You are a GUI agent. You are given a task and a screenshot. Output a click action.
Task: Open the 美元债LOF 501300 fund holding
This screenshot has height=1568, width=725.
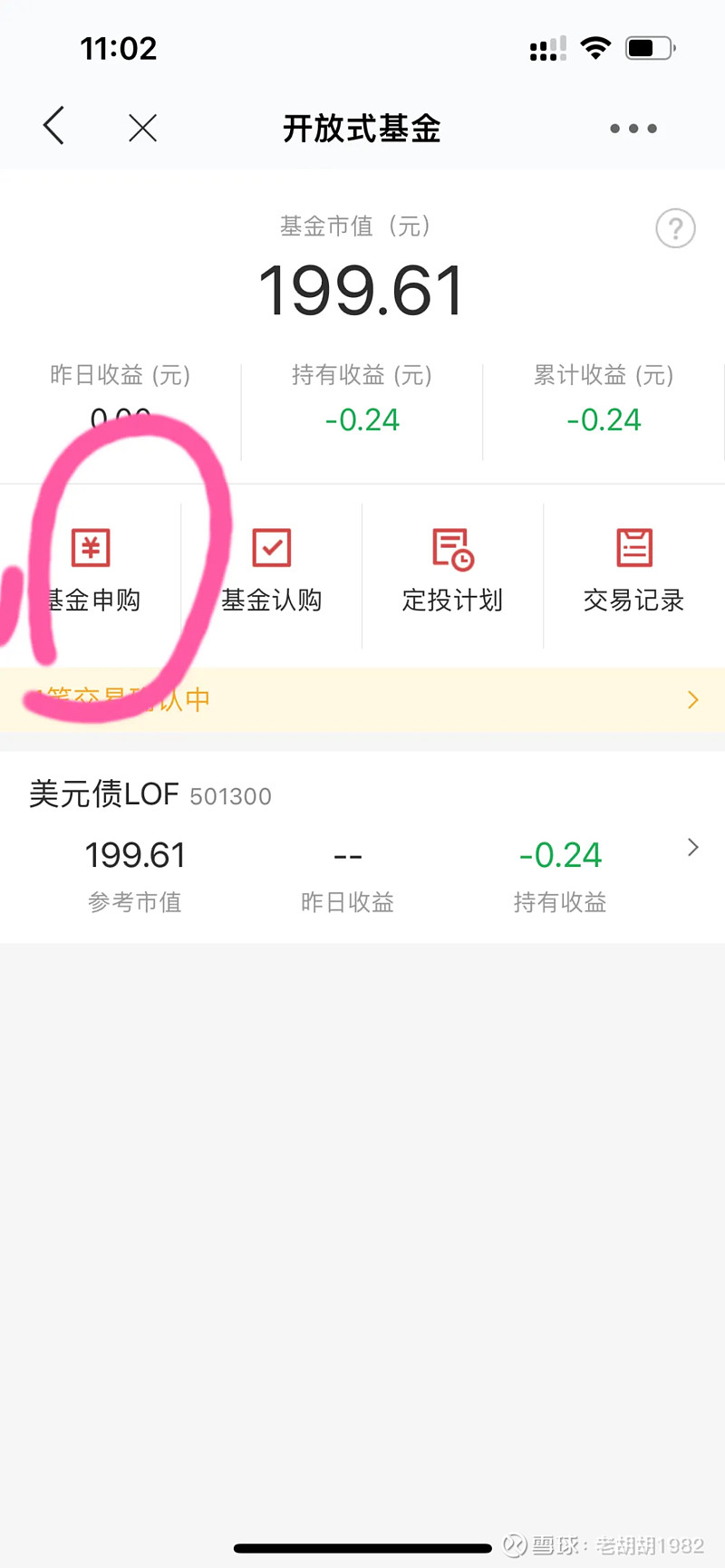(x=362, y=847)
